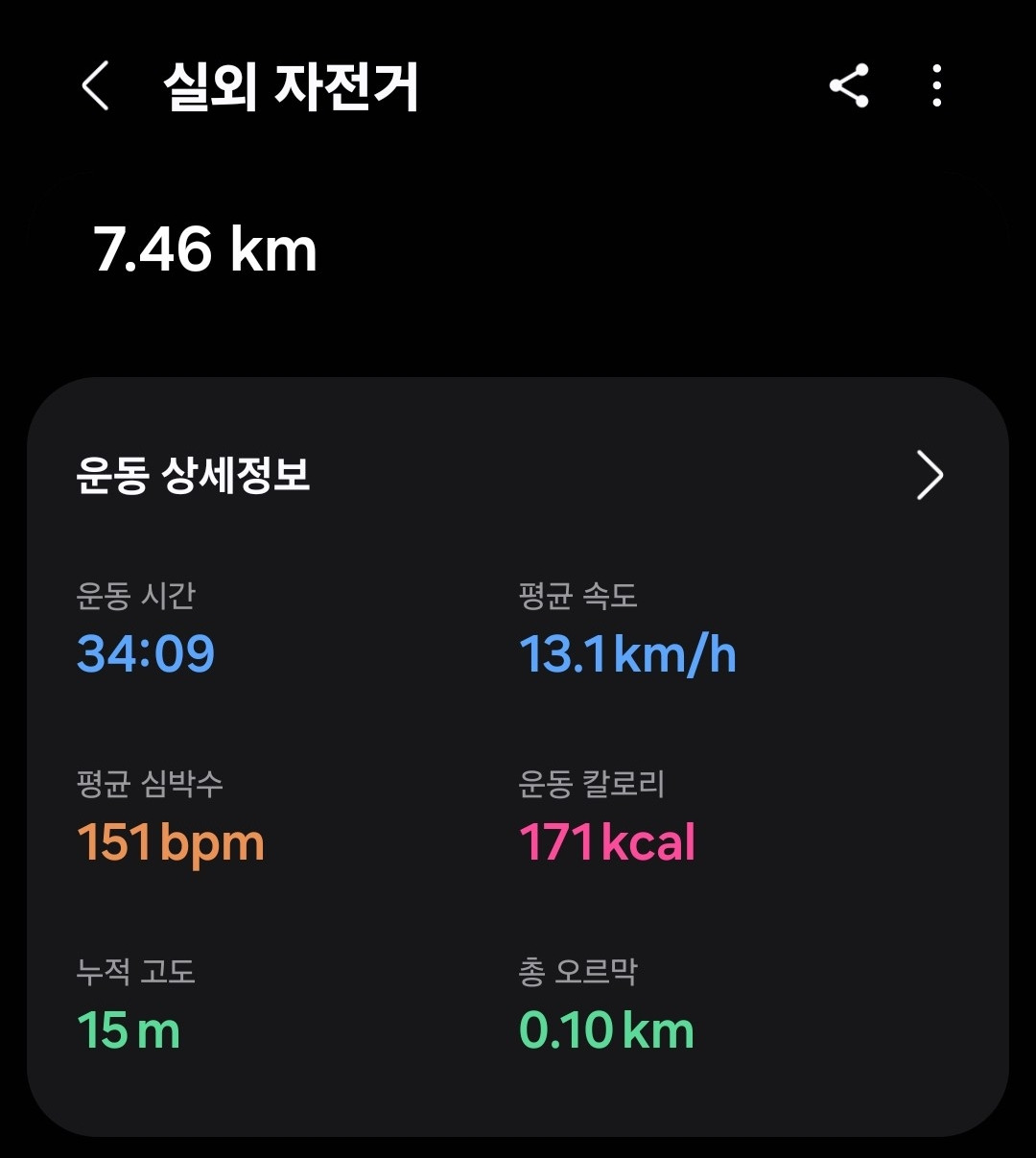Image resolution: width=1036 pixels, height=1158 pixels.
Task: Open 운동 상세정보 details chevron
Action: click(930, 475)
